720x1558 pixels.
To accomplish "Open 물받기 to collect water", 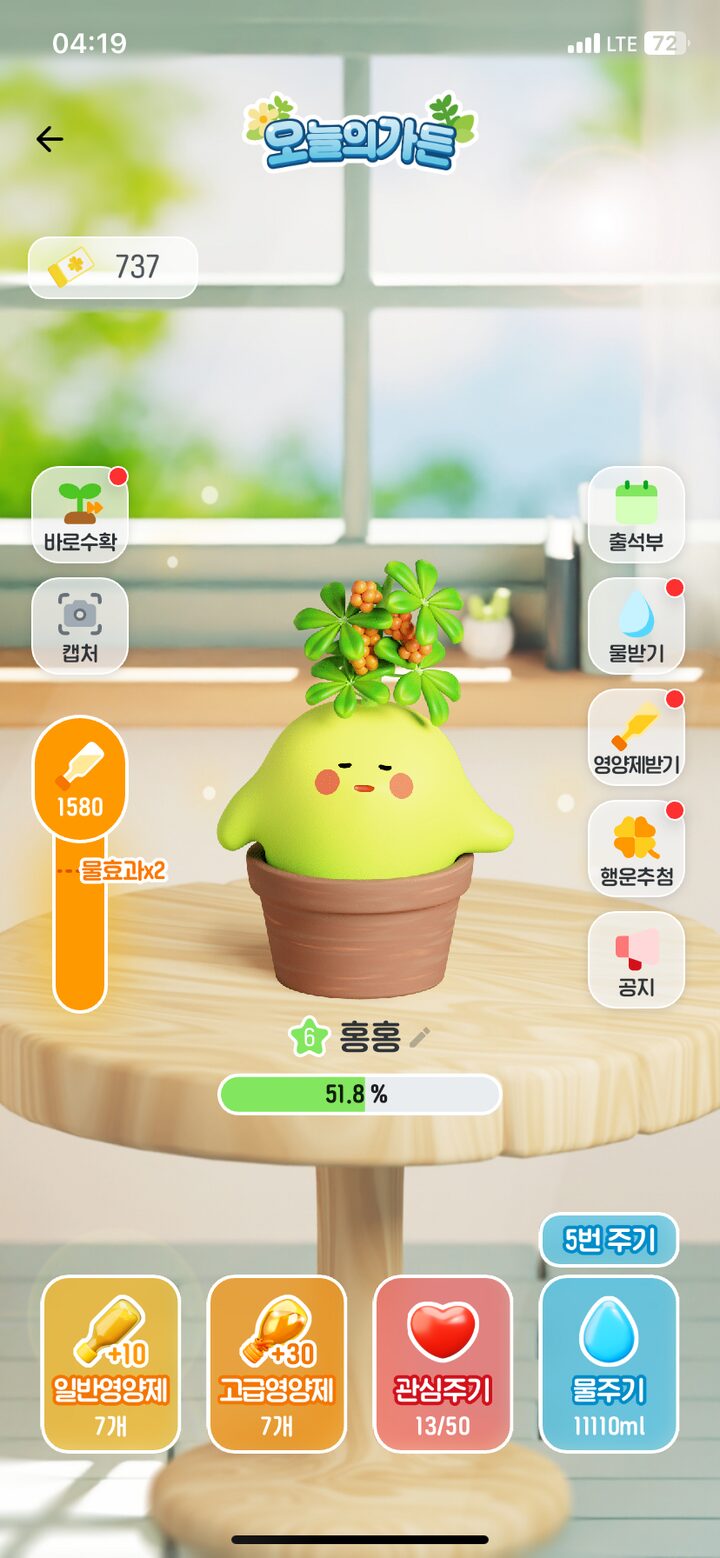I will coord(636,625).
